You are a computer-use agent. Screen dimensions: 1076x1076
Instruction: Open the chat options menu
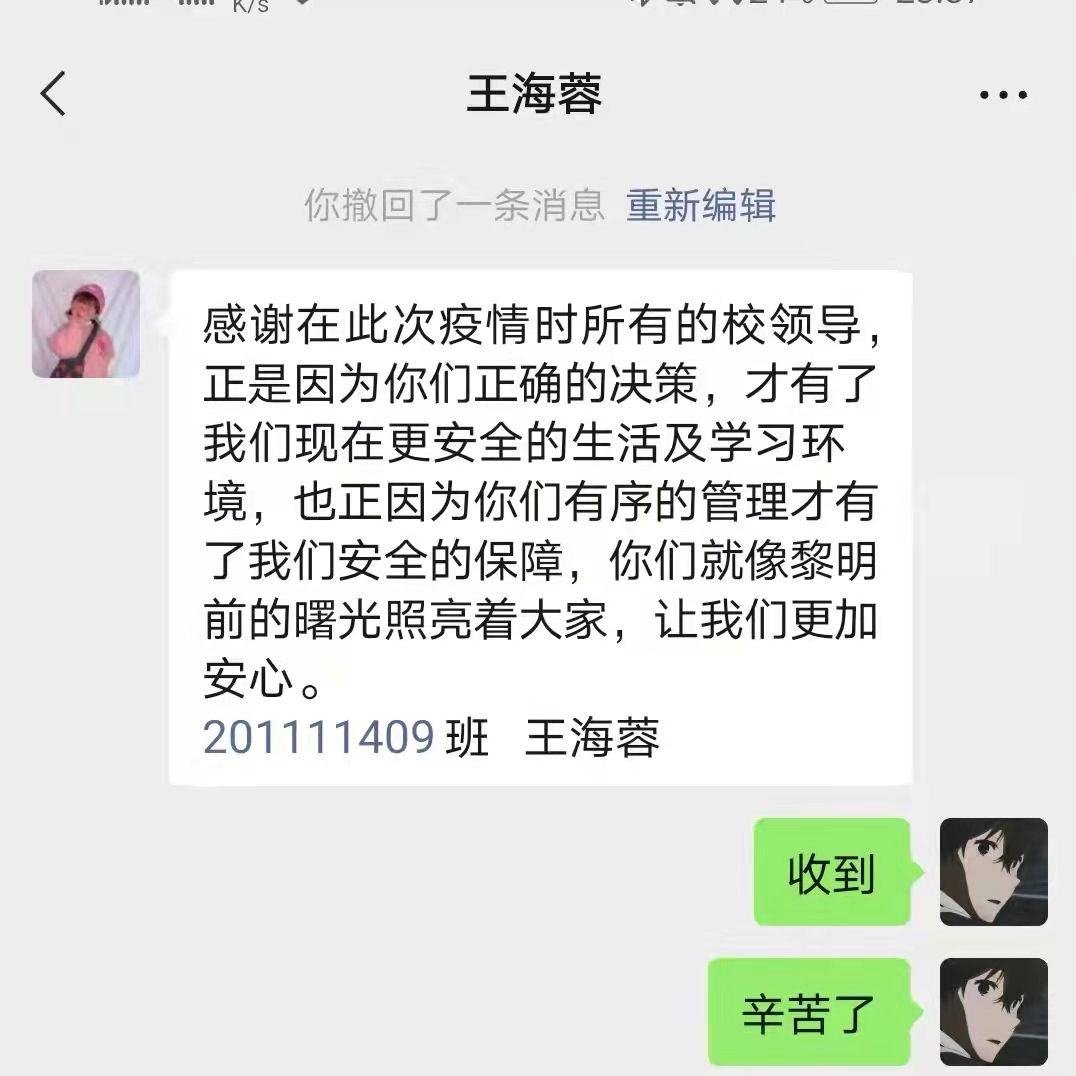coord(1002,96)
